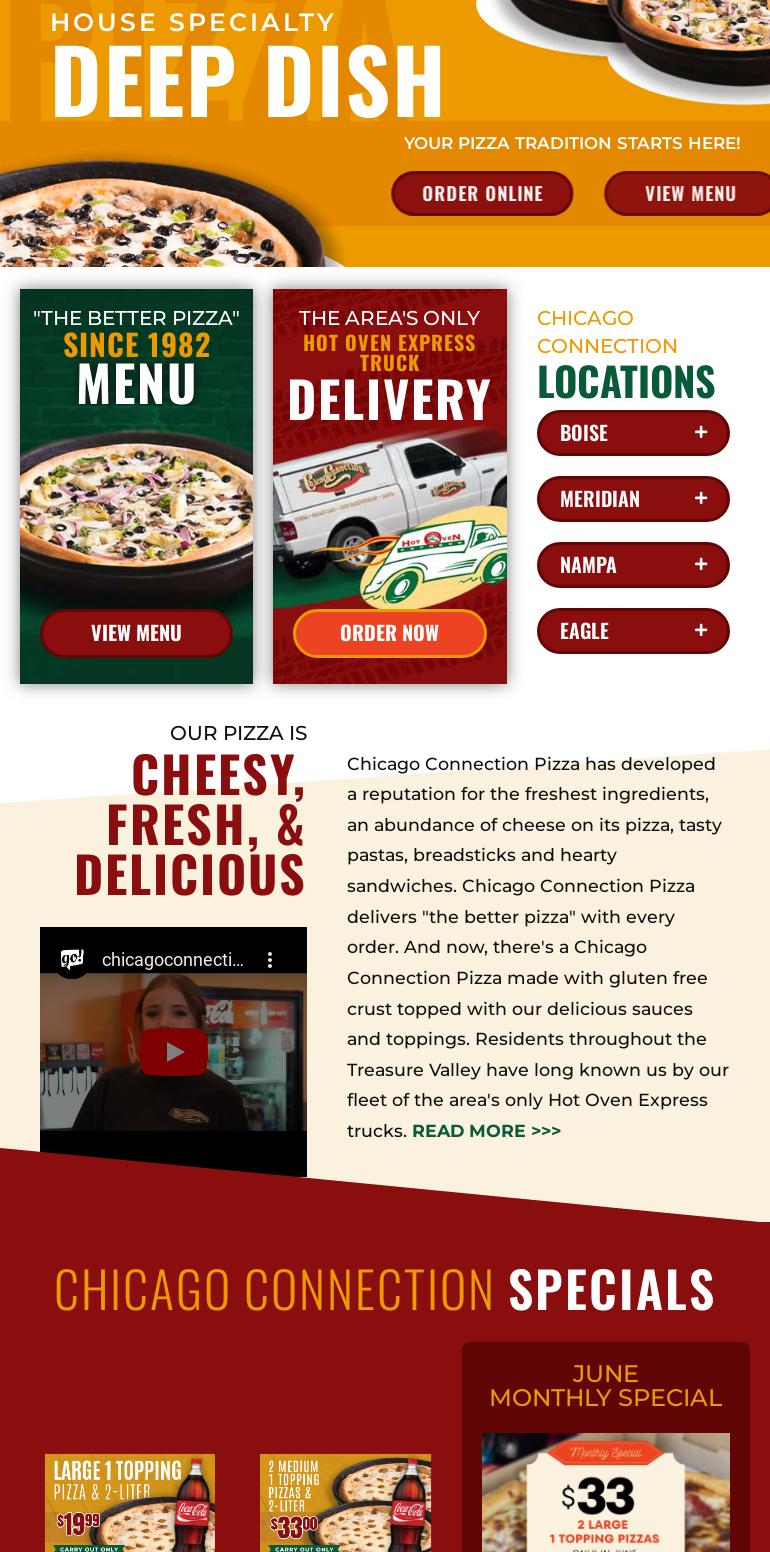Open the video's three-dot options menu

coord(269,960)
